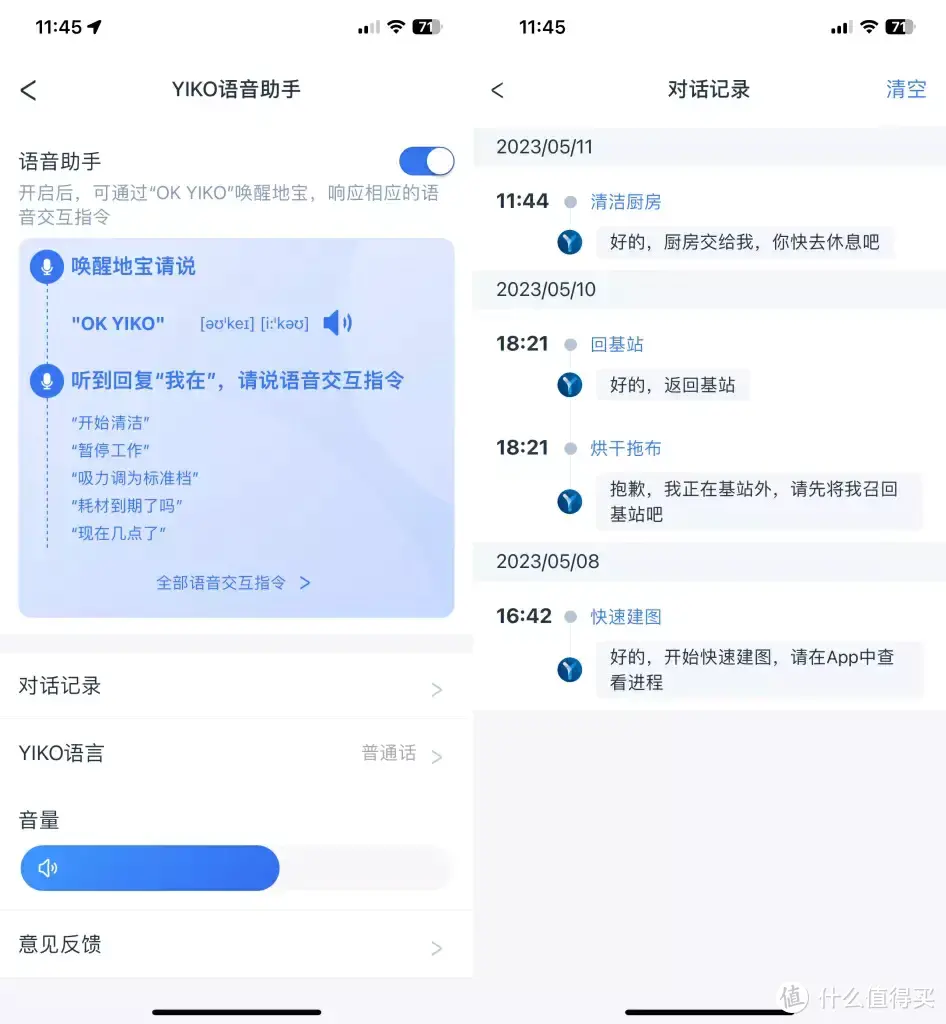The width and height of the screenshot is (946, 1024).
Task: Open 全部语音交互指令 list
Action: 233,582
